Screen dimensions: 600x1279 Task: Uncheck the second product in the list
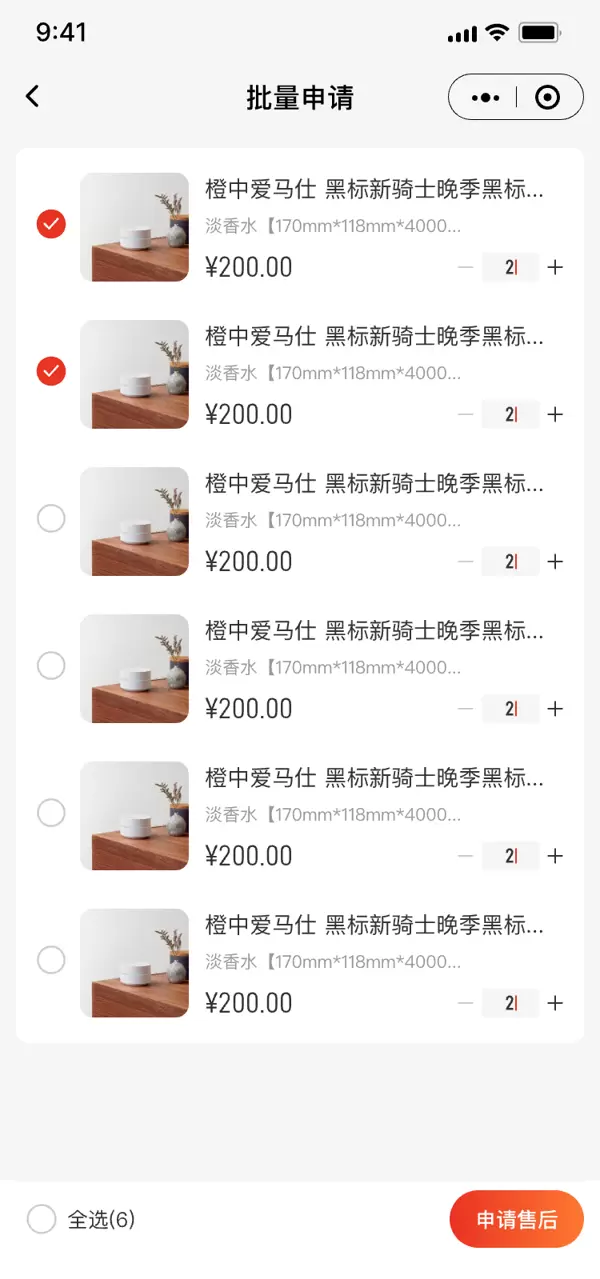click(x=51, y=371)
